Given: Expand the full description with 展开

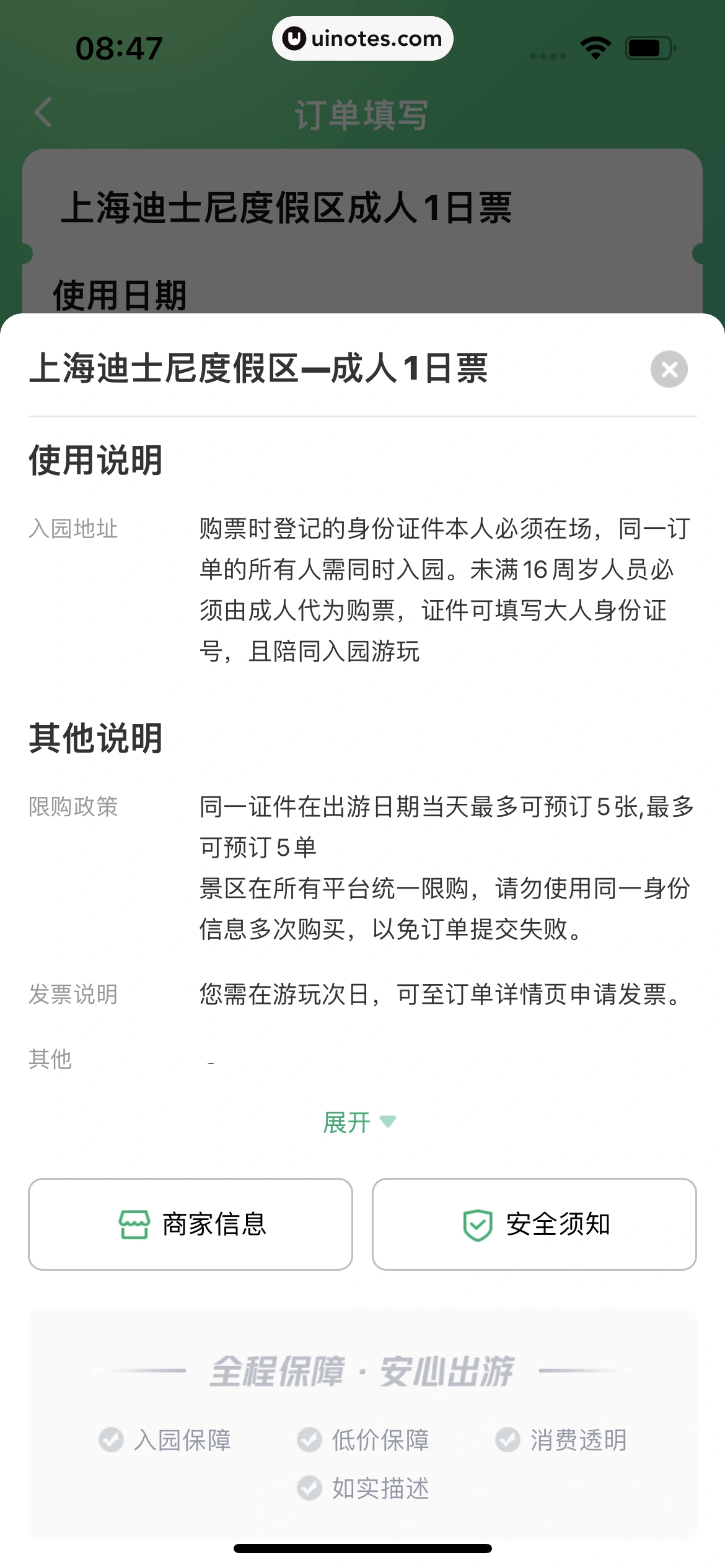Looking at the screenshot, I should tap(359, 1122).
